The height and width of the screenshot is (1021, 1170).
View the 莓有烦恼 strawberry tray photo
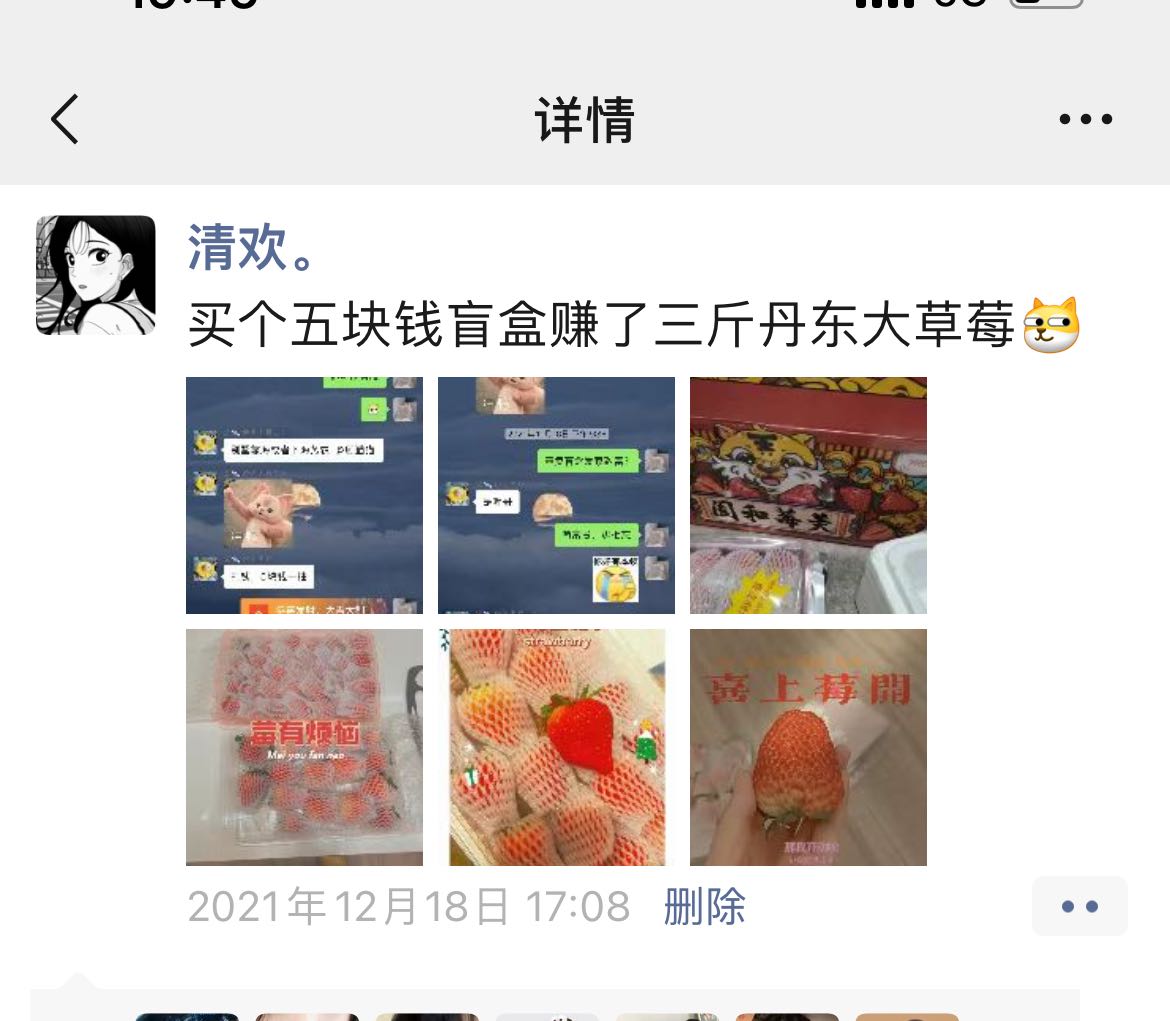(x=304, y=747)
